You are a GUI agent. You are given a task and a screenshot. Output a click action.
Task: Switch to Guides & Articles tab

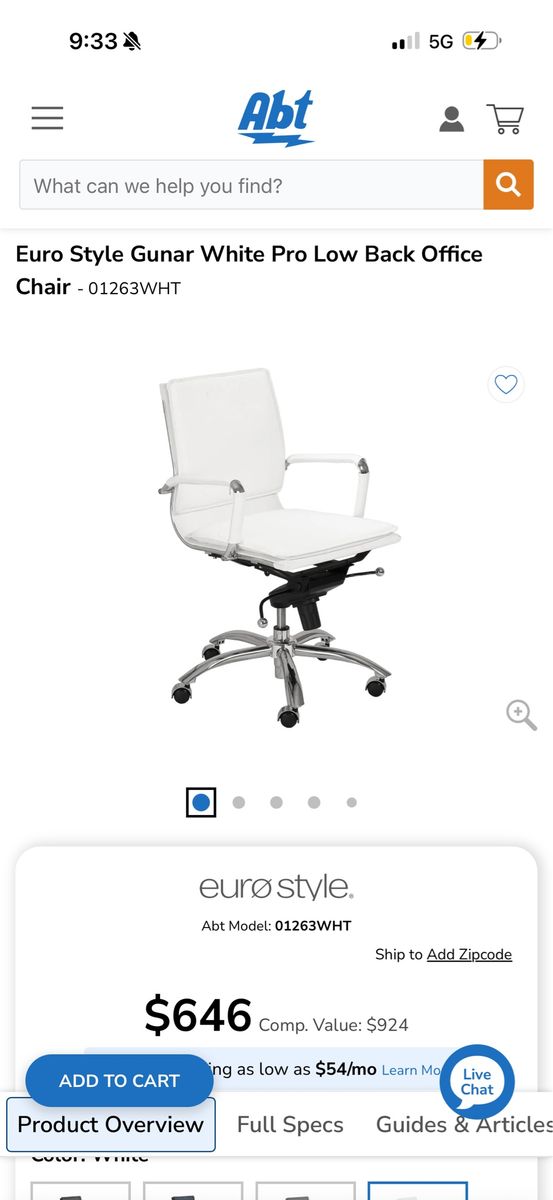(464, 1125)
